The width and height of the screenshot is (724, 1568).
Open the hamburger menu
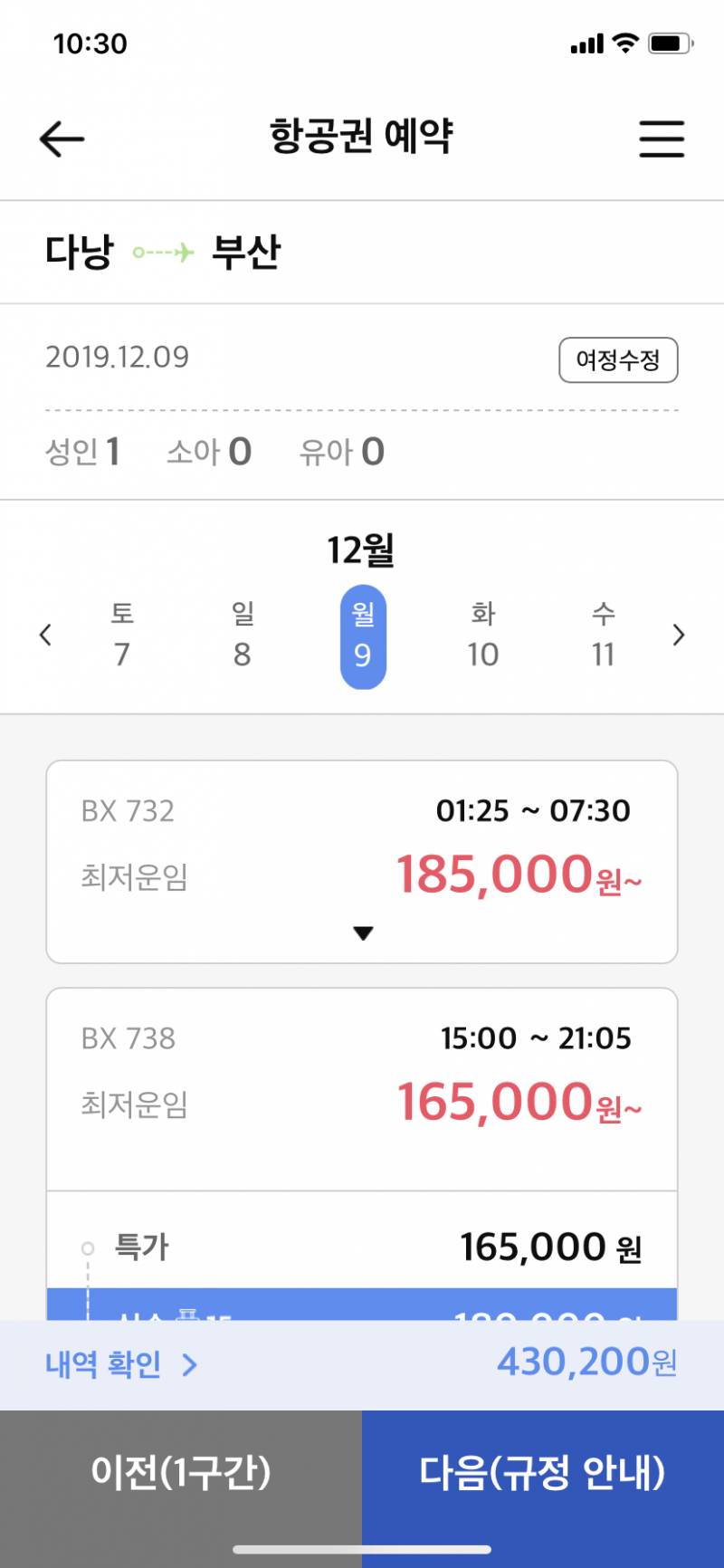tap(662, 139)
